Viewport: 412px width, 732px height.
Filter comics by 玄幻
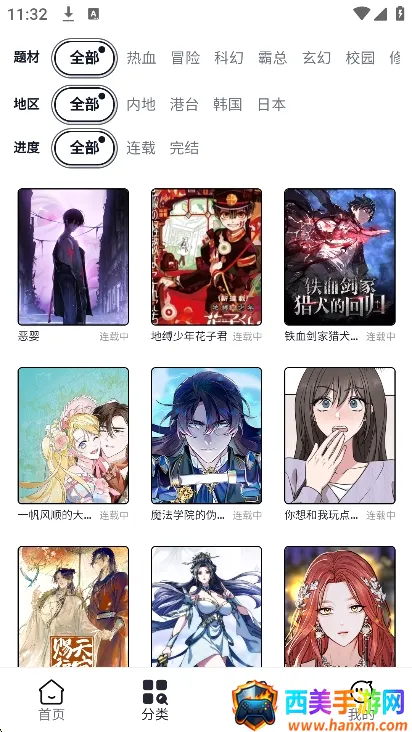(316, 58)
